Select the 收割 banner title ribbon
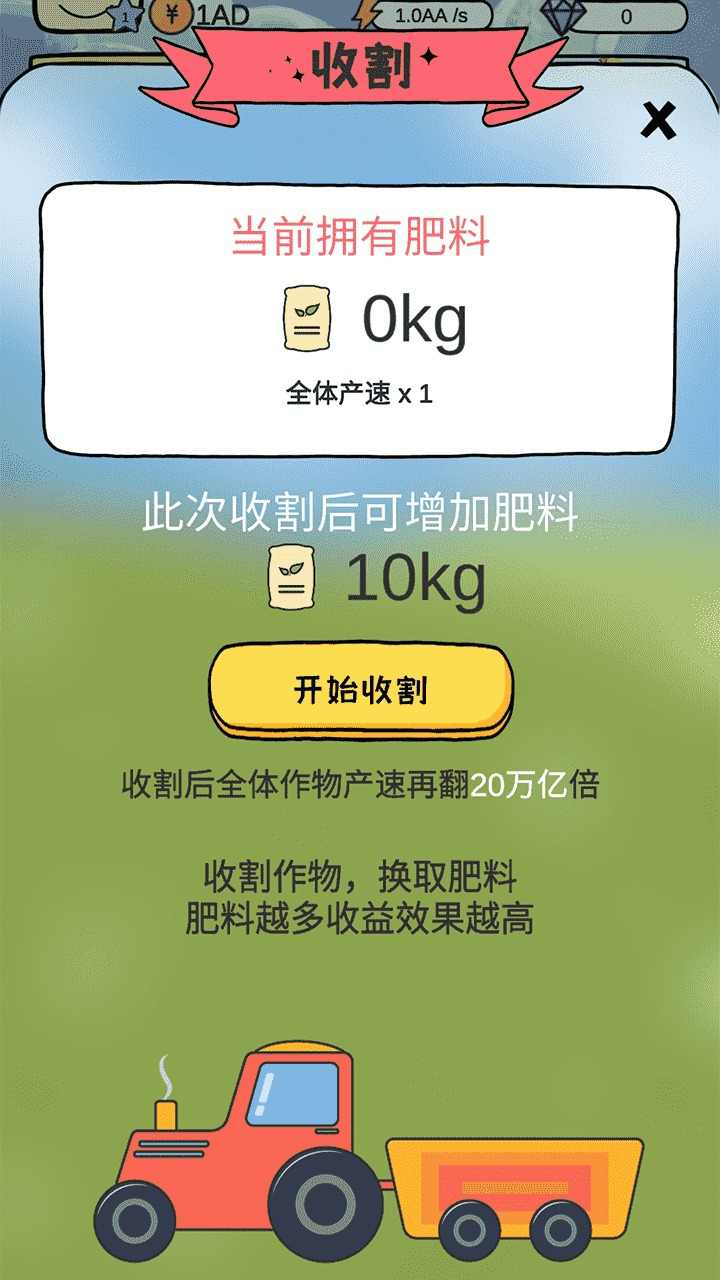Image resolution: width=720 pixels, height=1280 pixels. [x=360, y=60]
